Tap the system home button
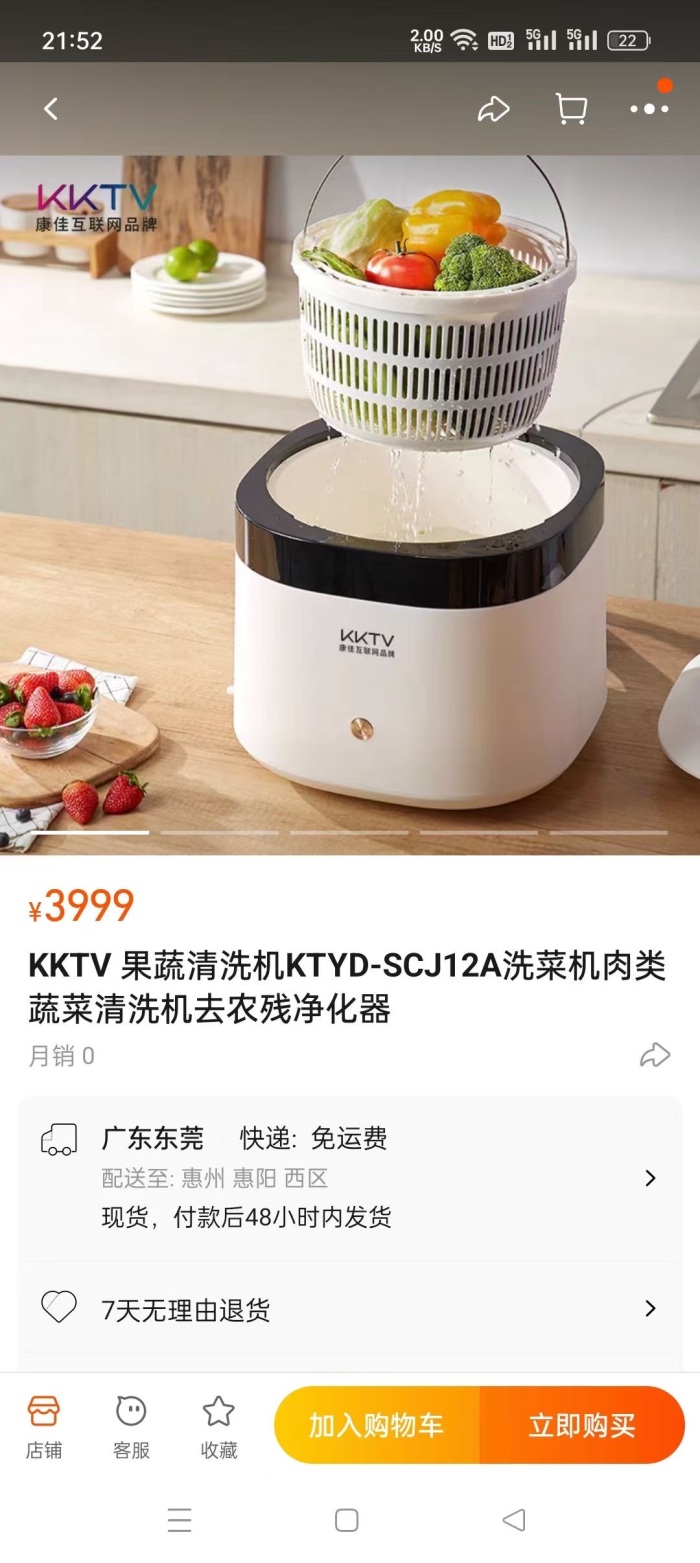This screenshot has width=700, height=1563. [347, 1520]
